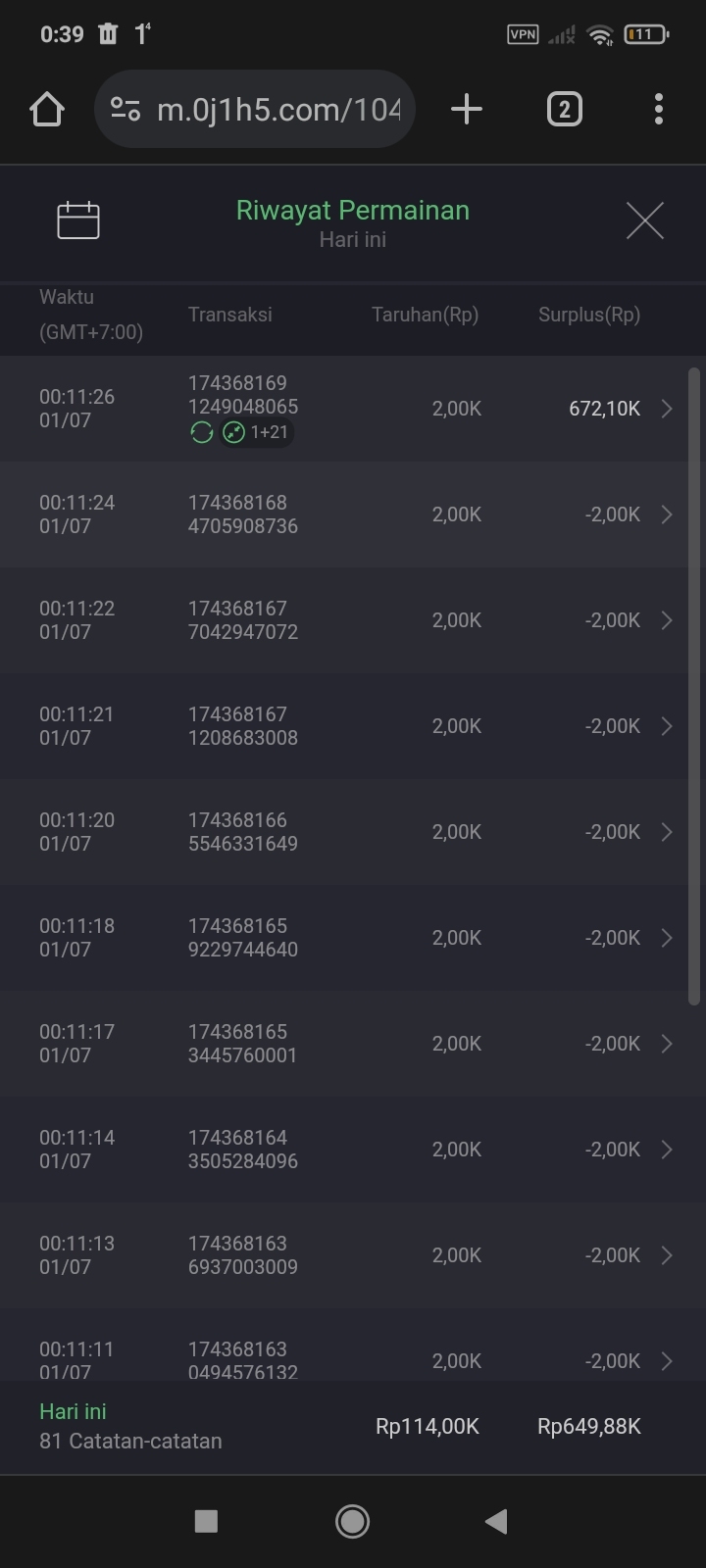Image resolution: width=706 pixels, height=1568 pixels.
Task: Open a new browser tab
Action: 467,109
